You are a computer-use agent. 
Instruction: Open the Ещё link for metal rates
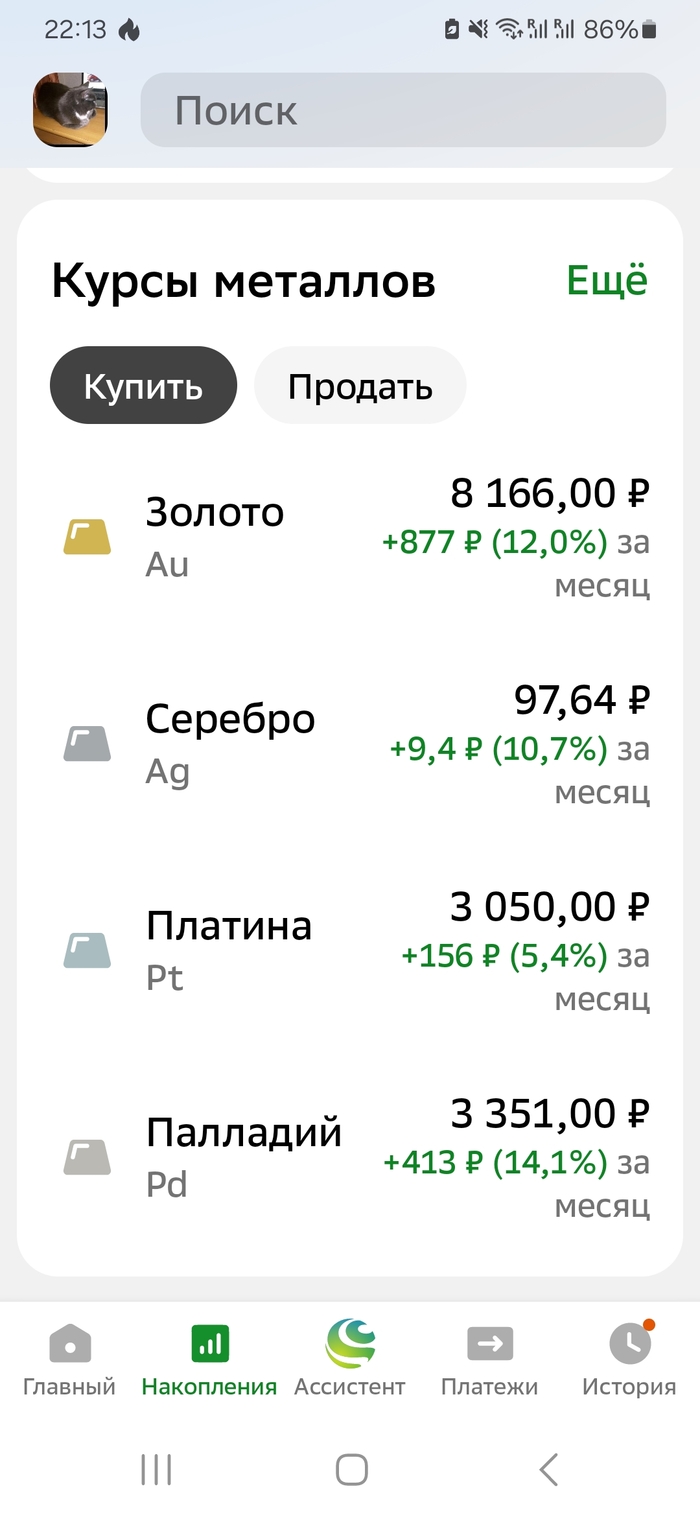(607, 280)
